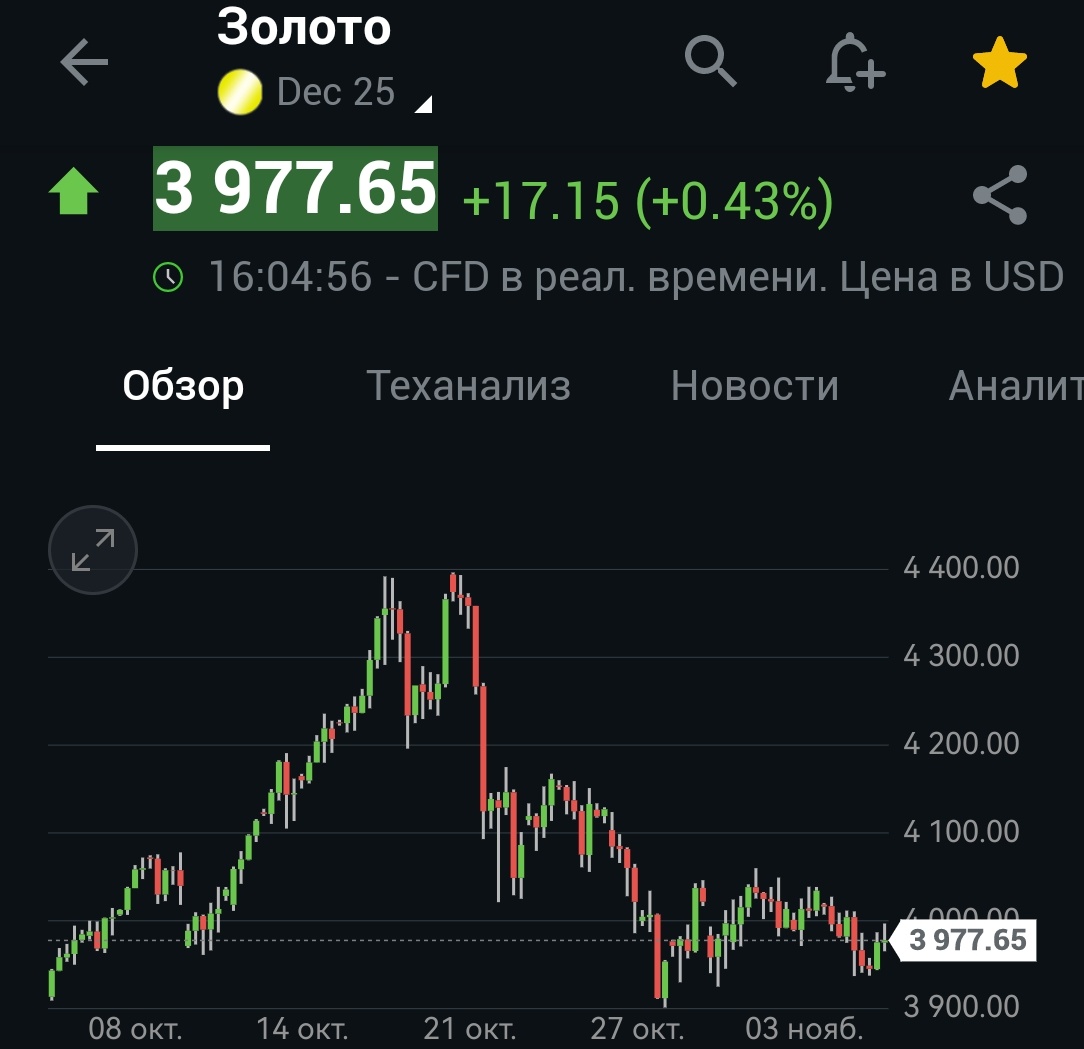Viewport: 1084px width, 1049px height.
Task: Expand the chart to full screen
Action: tap(93, 550)
